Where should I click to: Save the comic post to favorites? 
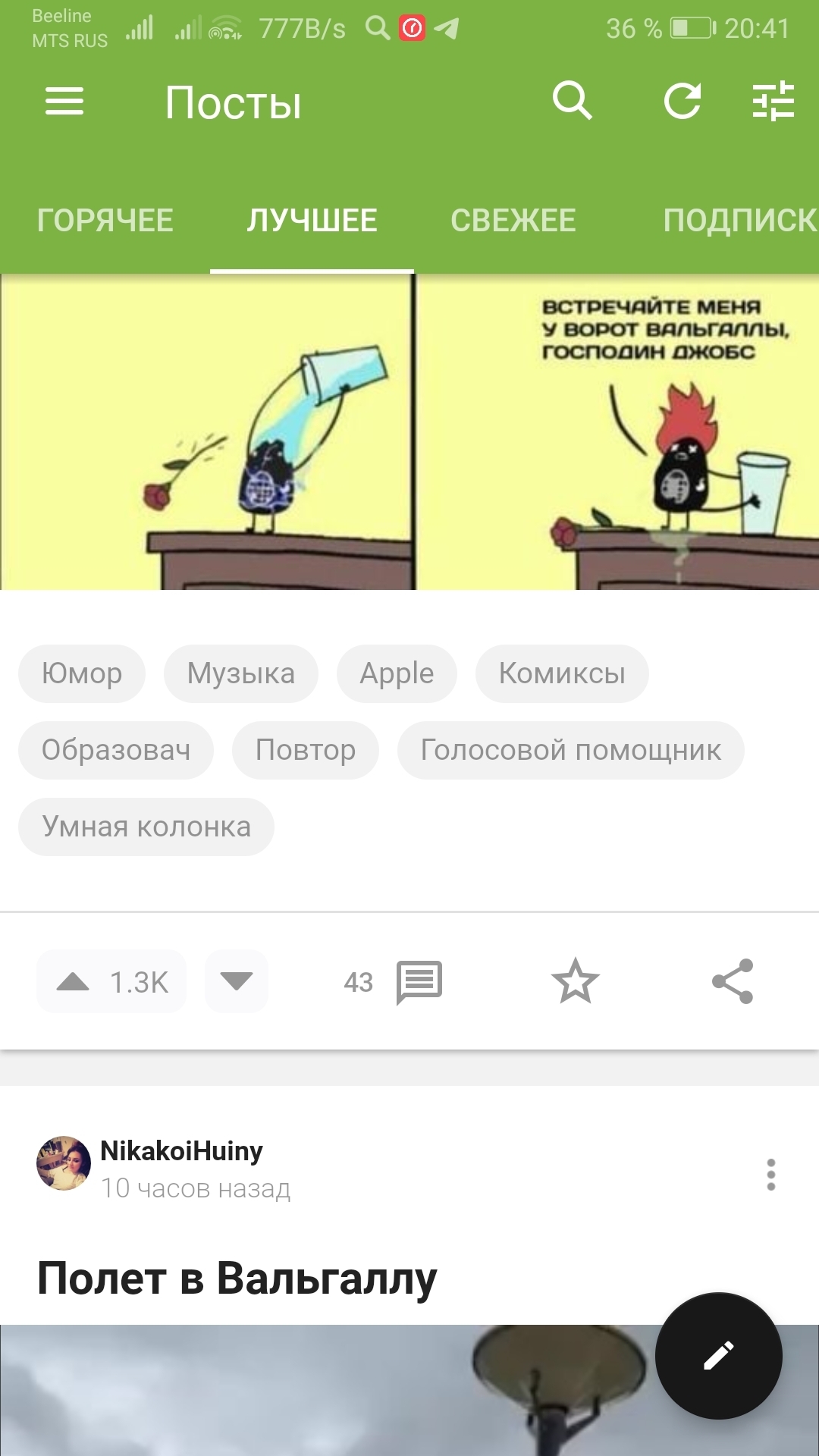coord(575,981)
